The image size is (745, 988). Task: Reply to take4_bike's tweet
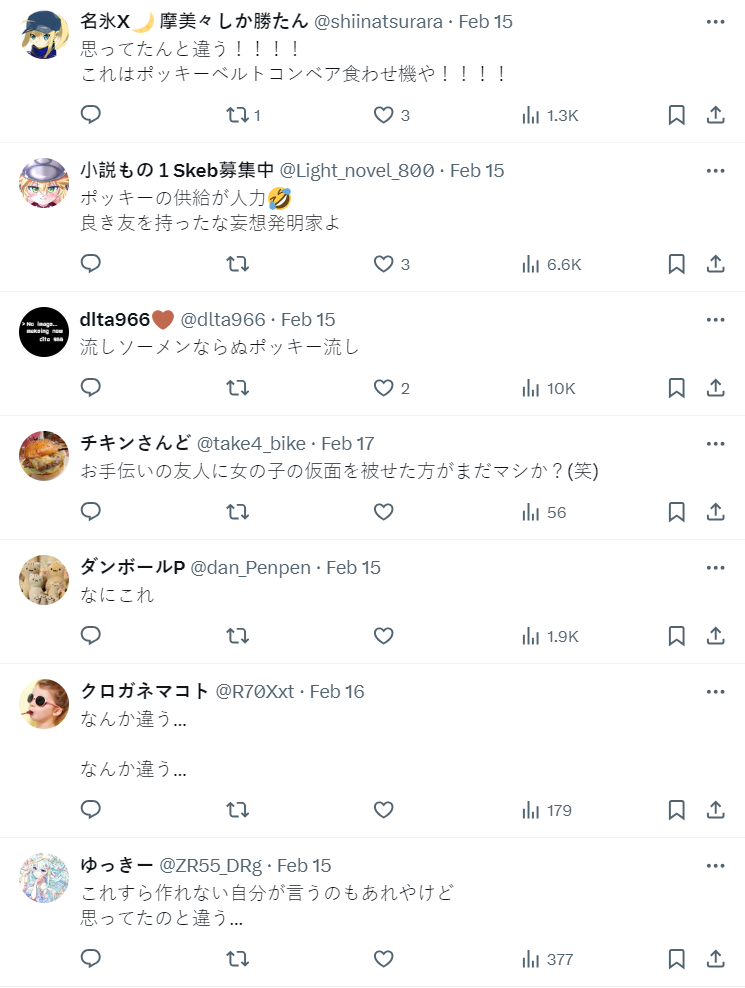click(91, 512)
